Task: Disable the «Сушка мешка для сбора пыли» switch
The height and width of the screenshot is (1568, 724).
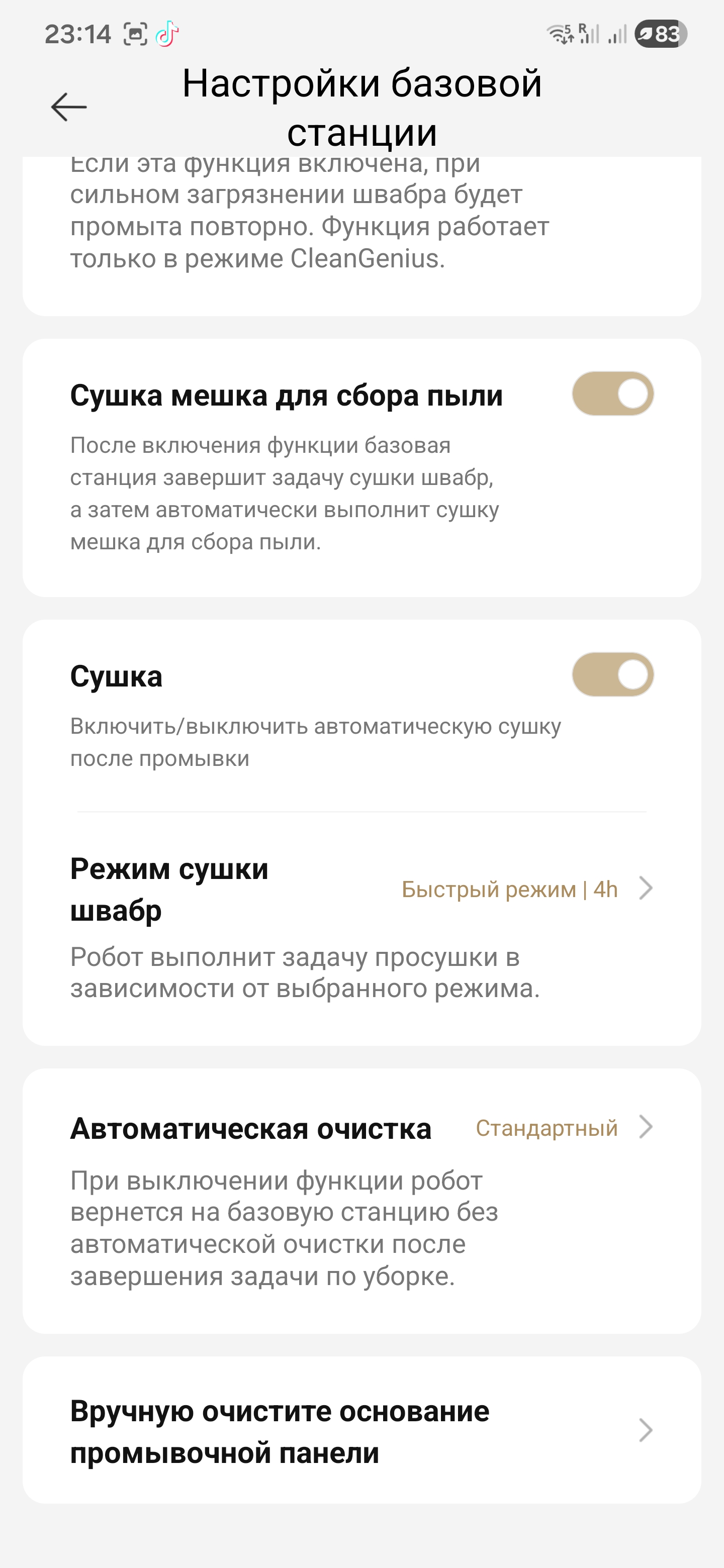Action: point(612,394)
